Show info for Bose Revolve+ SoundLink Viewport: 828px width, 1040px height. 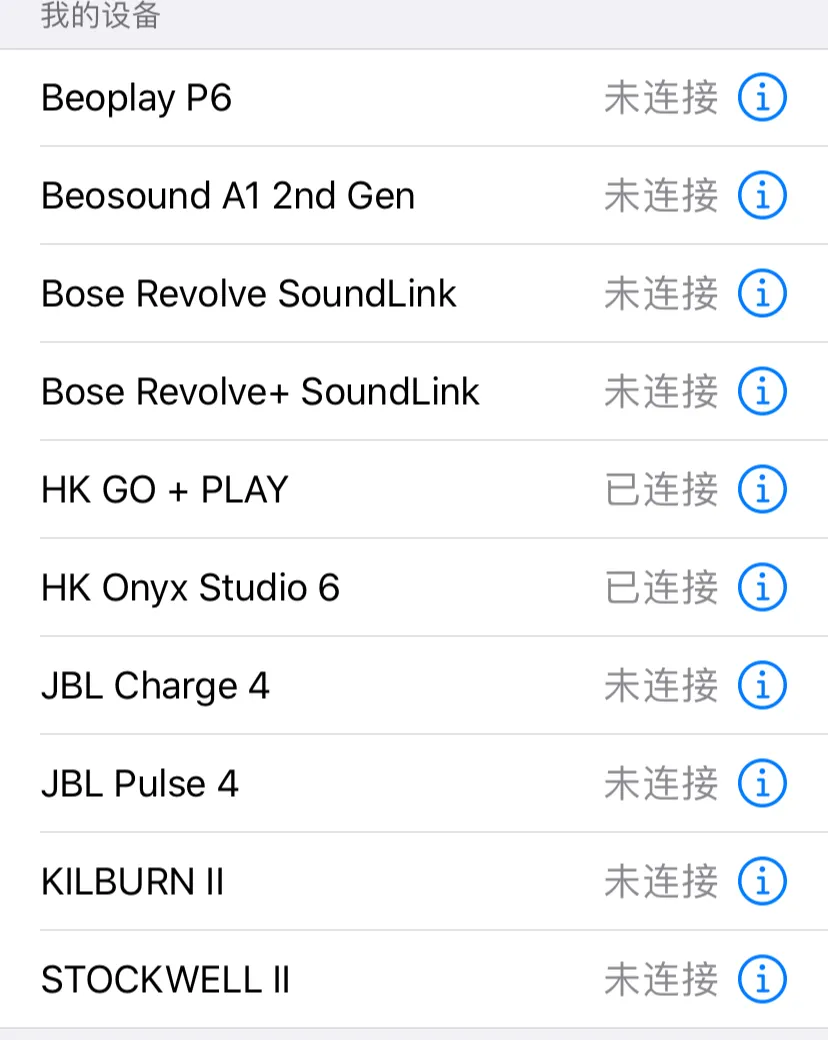click(762, 392)
